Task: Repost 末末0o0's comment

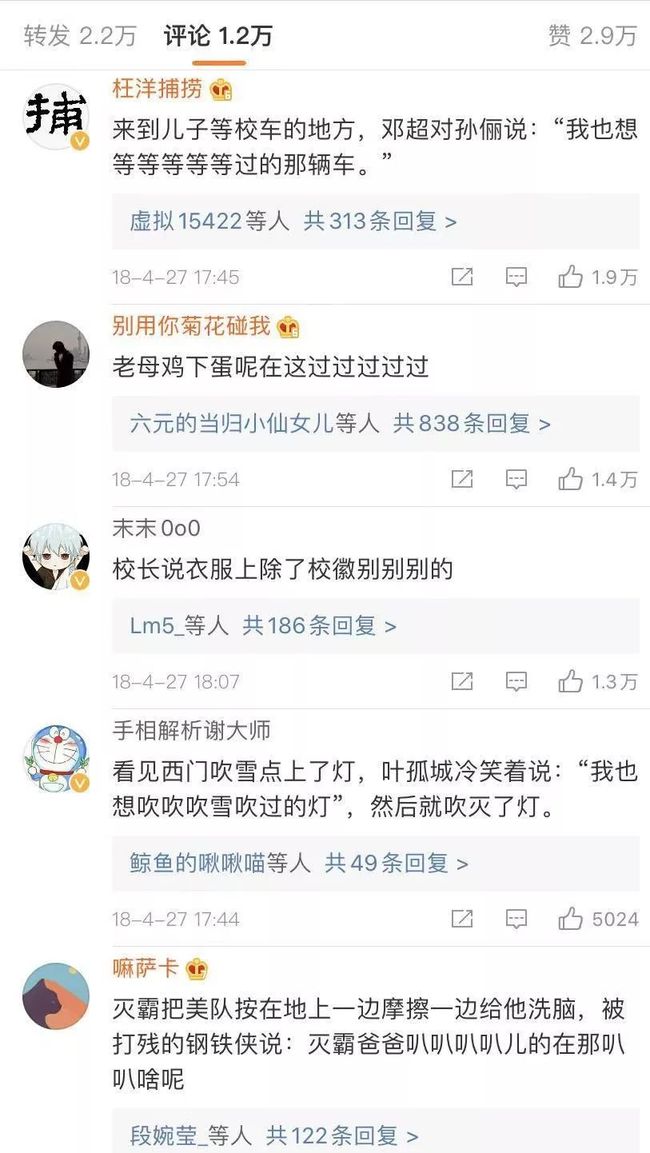Action: coord(462,682)
